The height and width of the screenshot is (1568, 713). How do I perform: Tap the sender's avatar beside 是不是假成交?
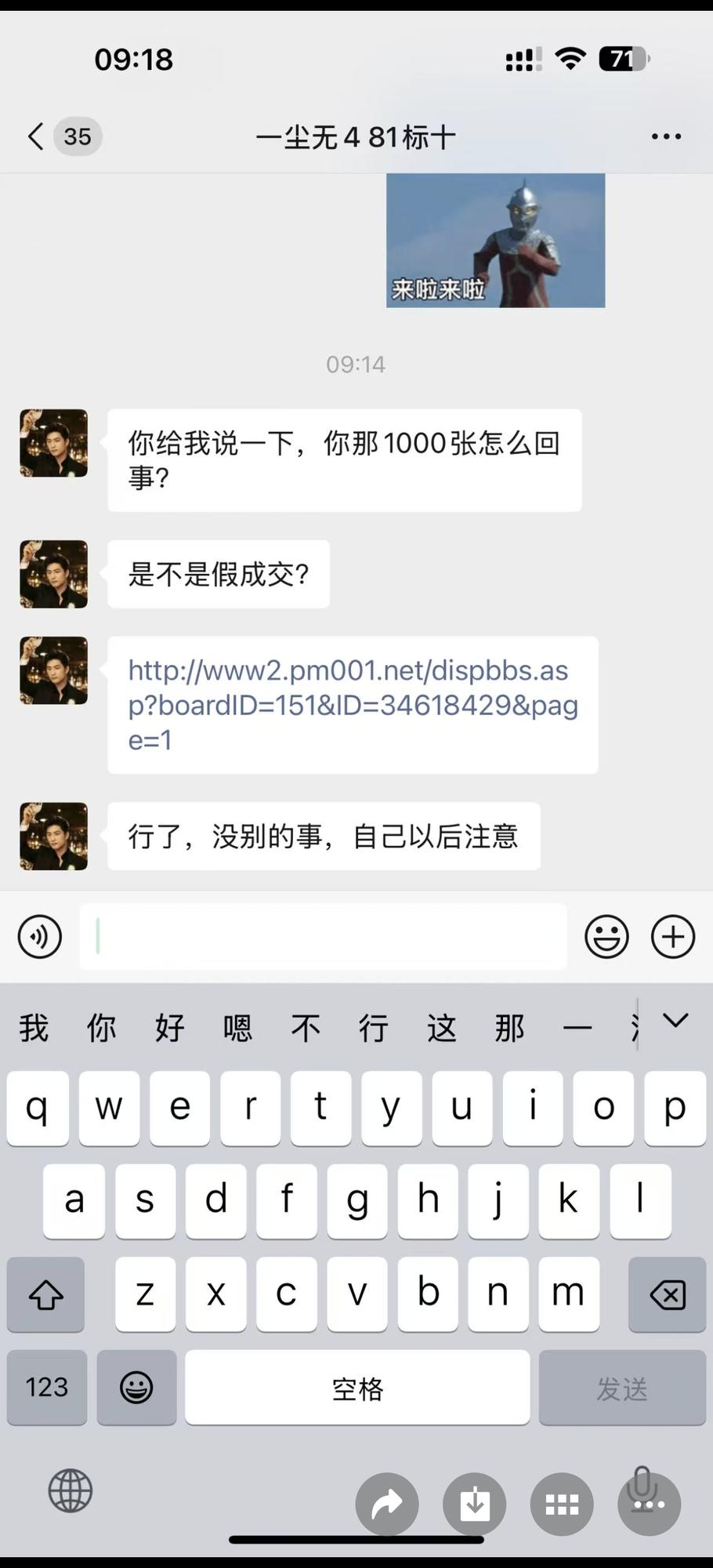(53, 574)
